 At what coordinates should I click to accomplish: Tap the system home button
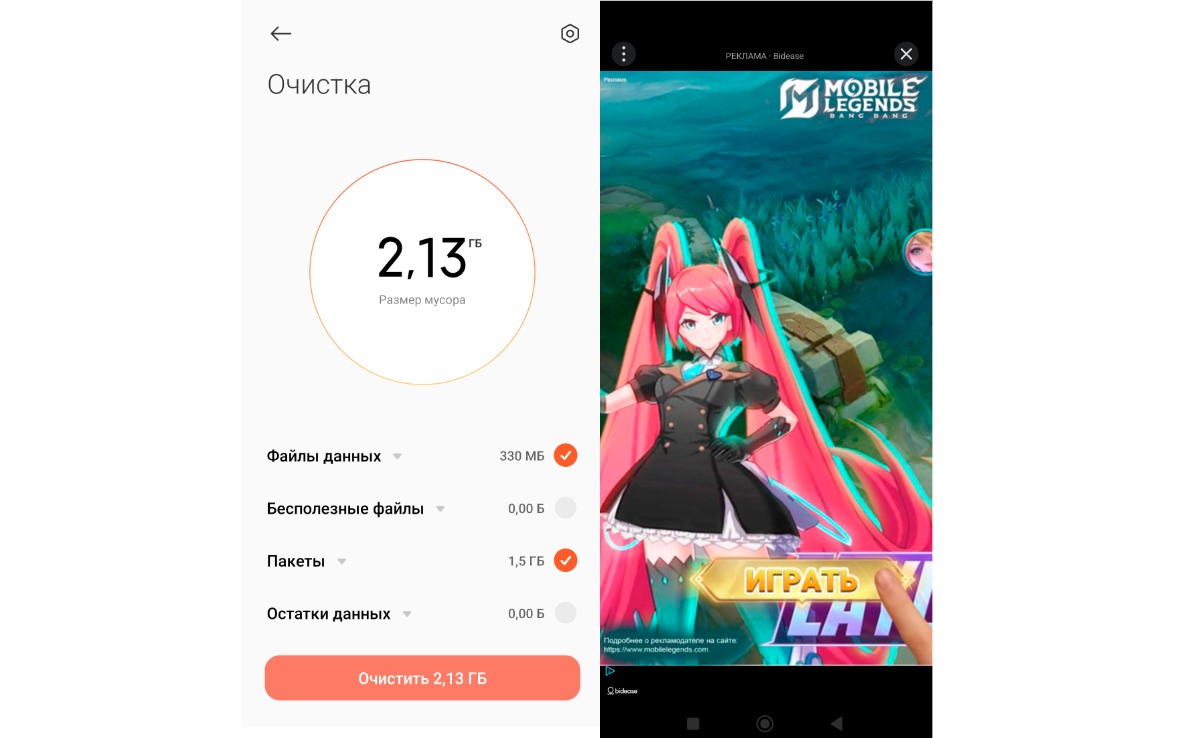click(765, 723)
